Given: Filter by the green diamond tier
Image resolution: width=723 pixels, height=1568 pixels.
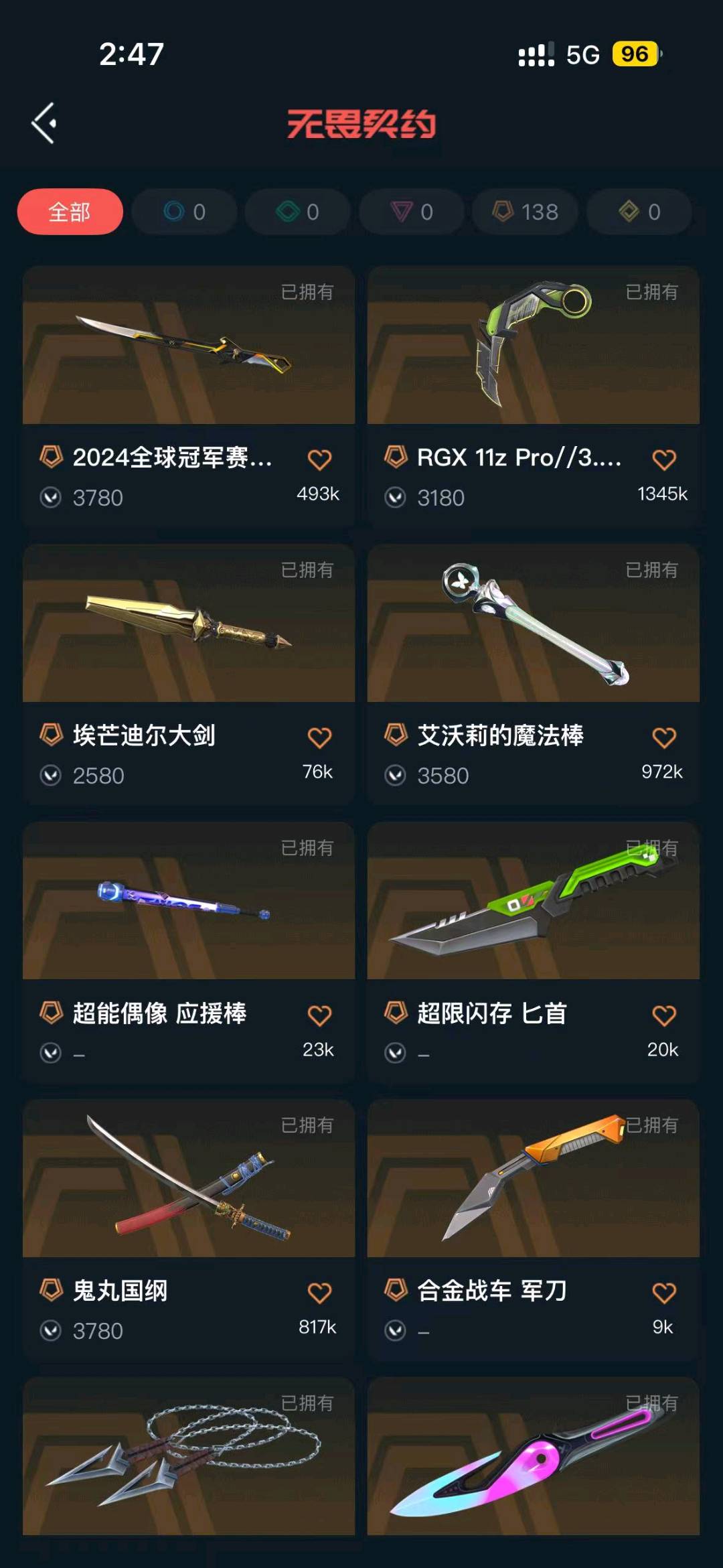Looking at the screenshot, I should (298, 212).
